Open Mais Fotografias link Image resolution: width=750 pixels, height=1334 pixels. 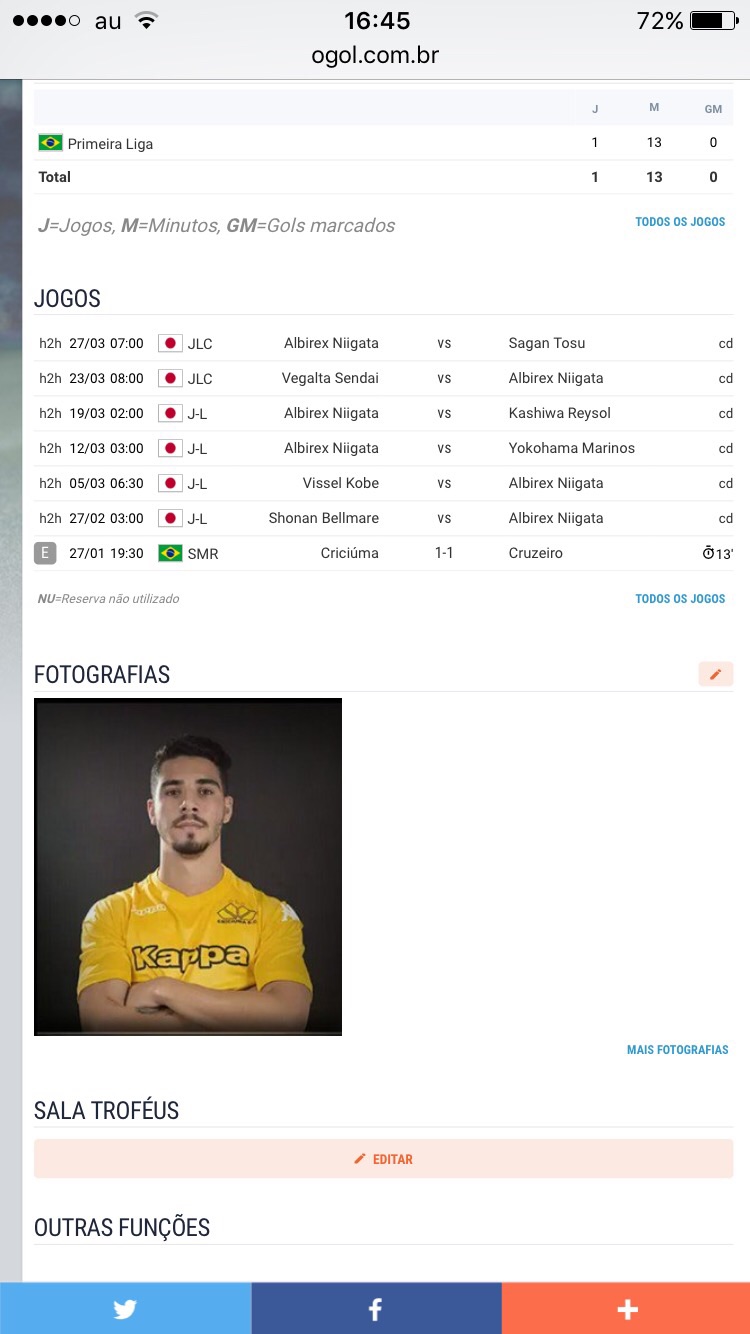pyautogui.click(x=677, y=1050)
